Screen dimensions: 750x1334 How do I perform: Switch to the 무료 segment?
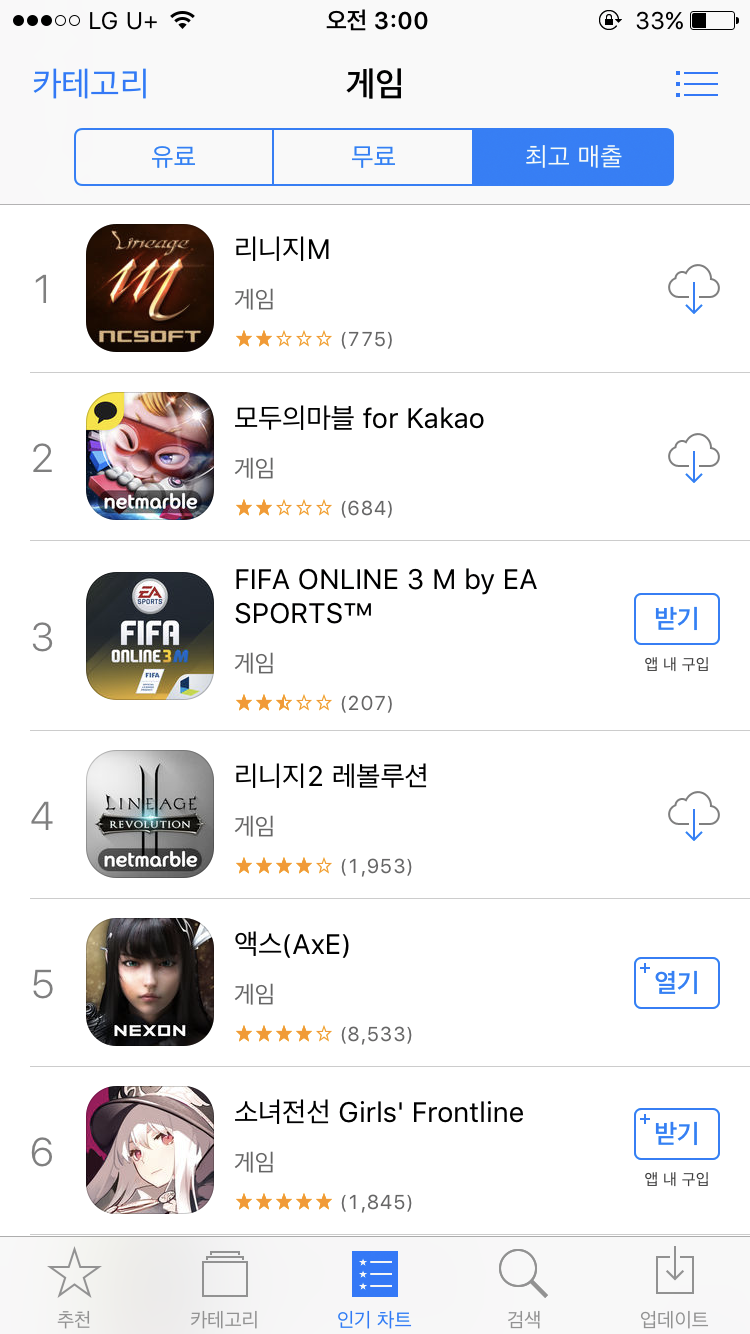coord(372,157)
